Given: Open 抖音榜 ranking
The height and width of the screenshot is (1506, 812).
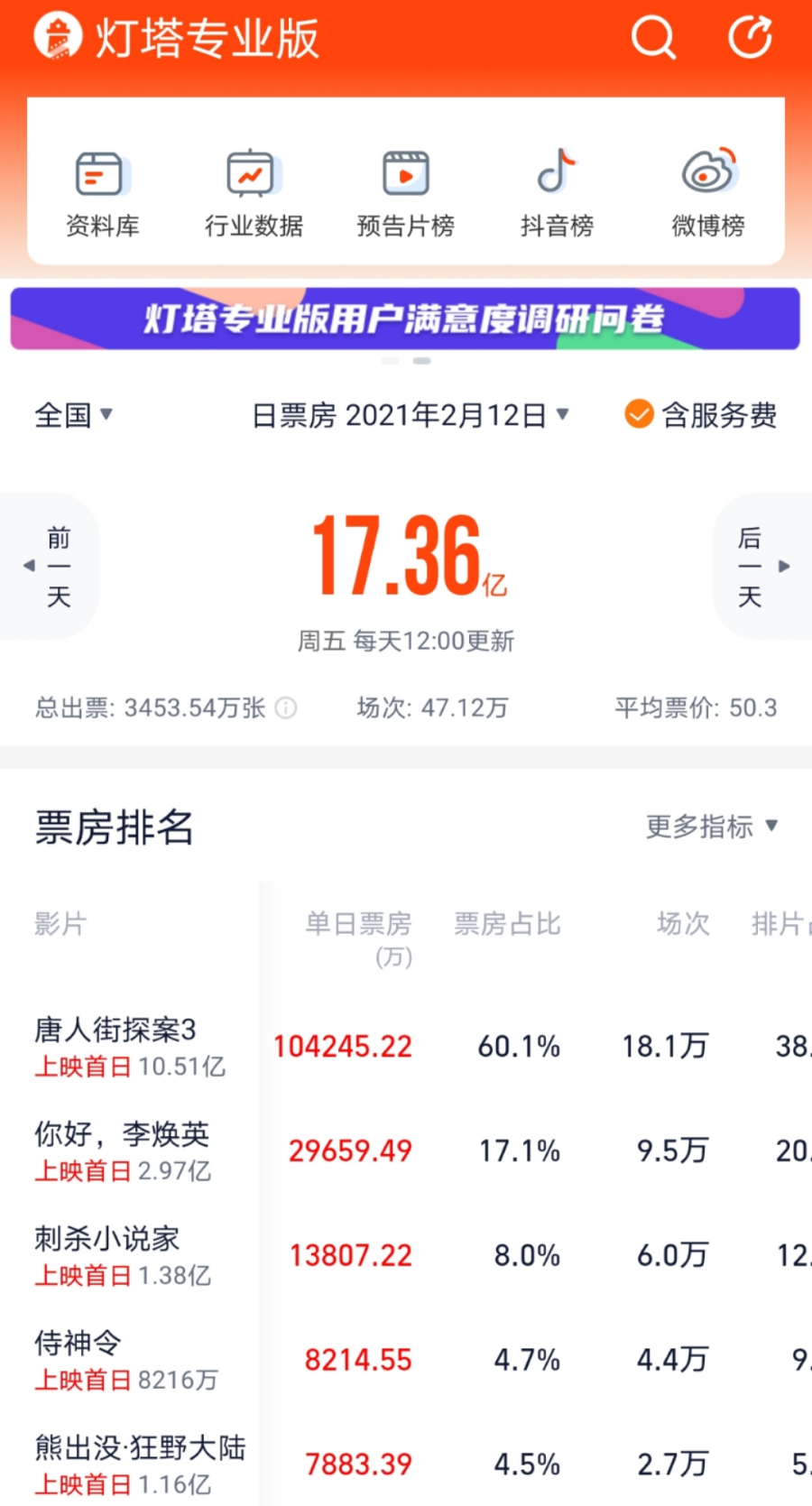Looking at the screenshot, I should [x=557, y=192].
